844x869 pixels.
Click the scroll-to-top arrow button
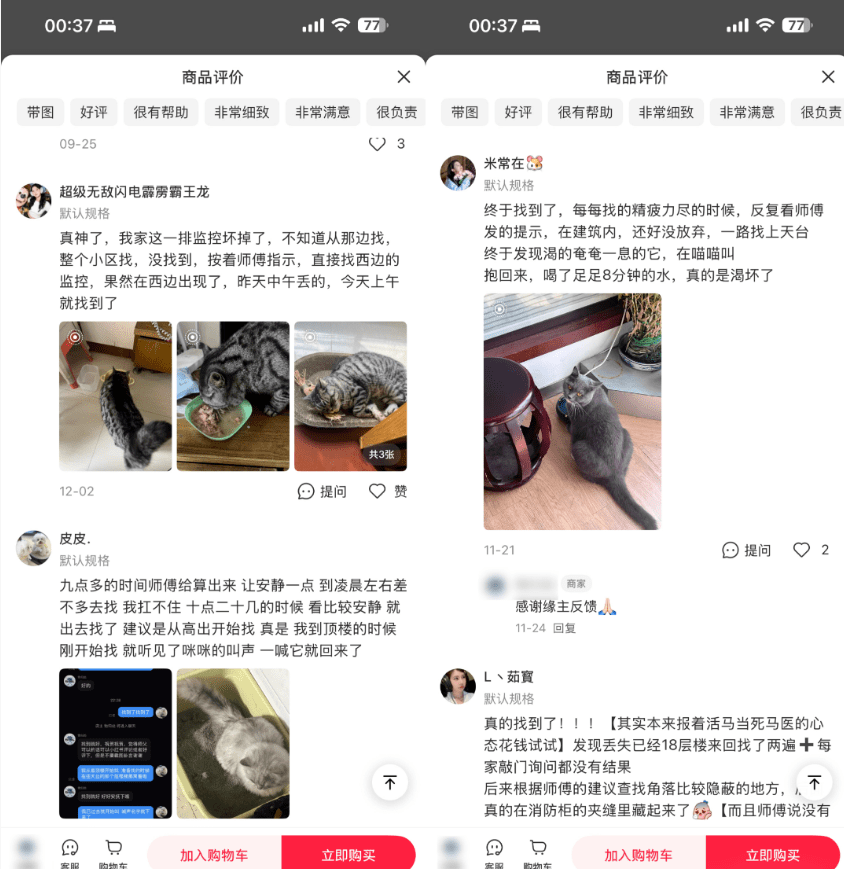pyautogui.click(x=389, y=783)
